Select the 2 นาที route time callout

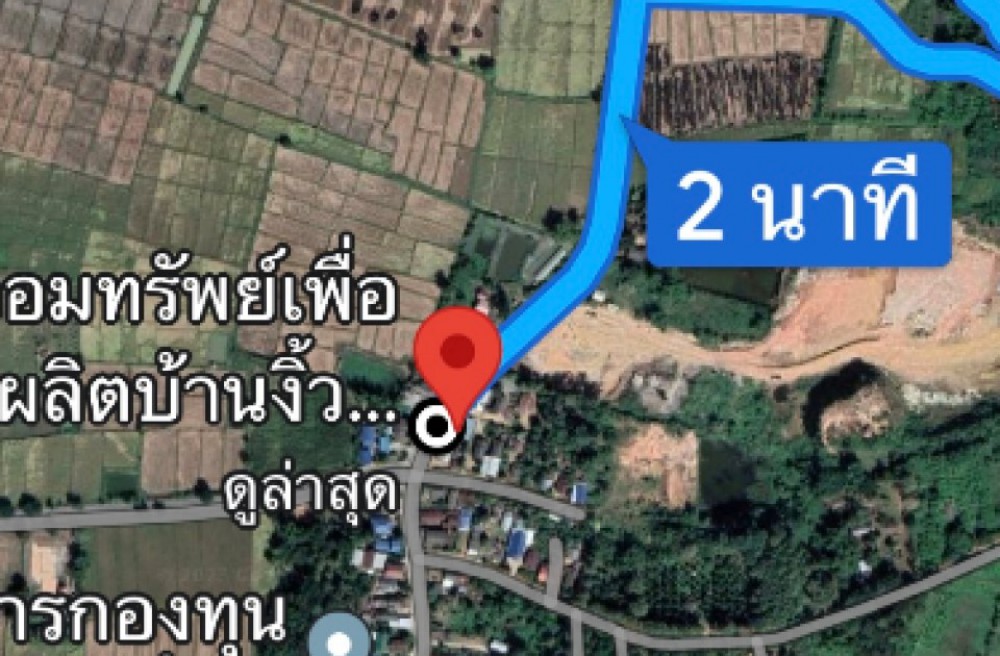click(x=797, y=207)
